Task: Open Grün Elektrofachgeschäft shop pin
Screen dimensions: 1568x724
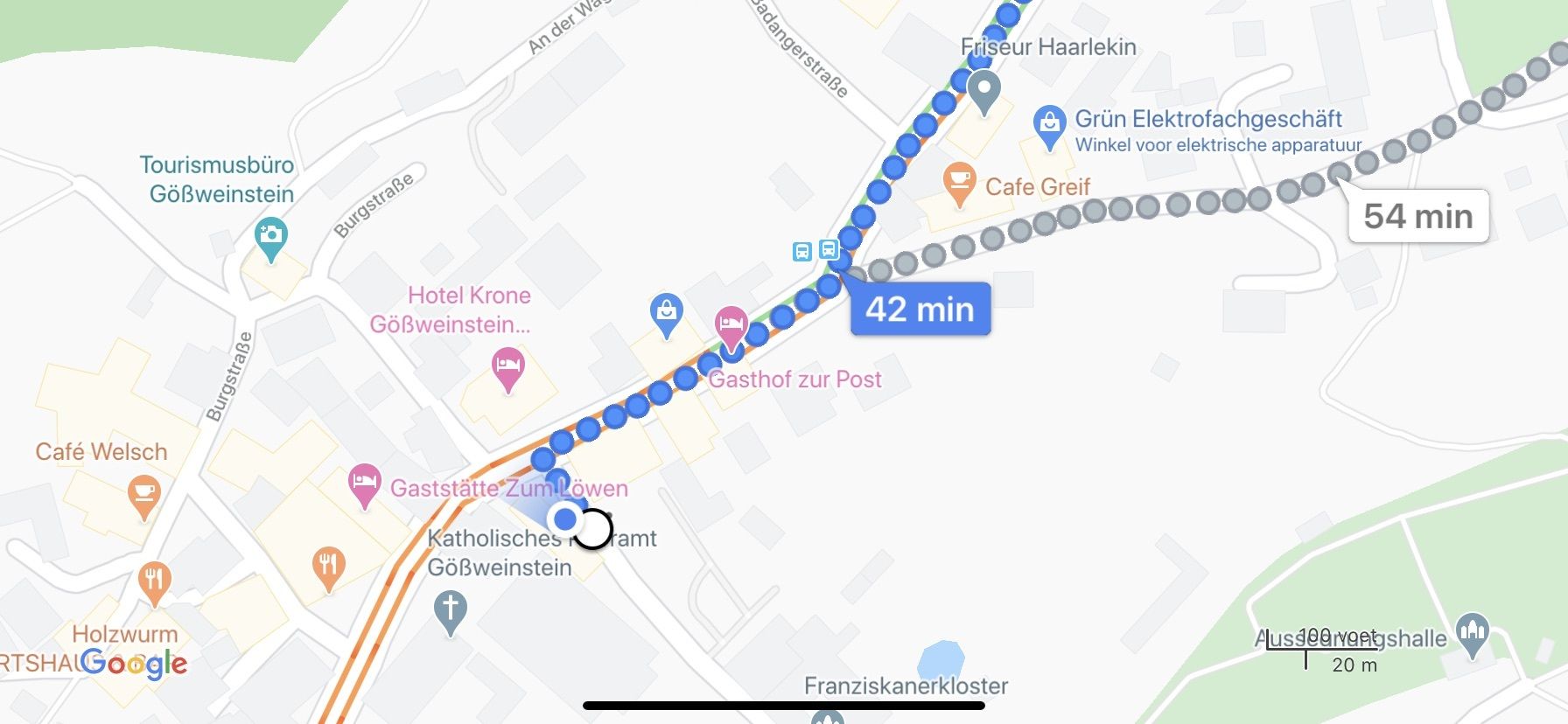Action: point(1048,124)
